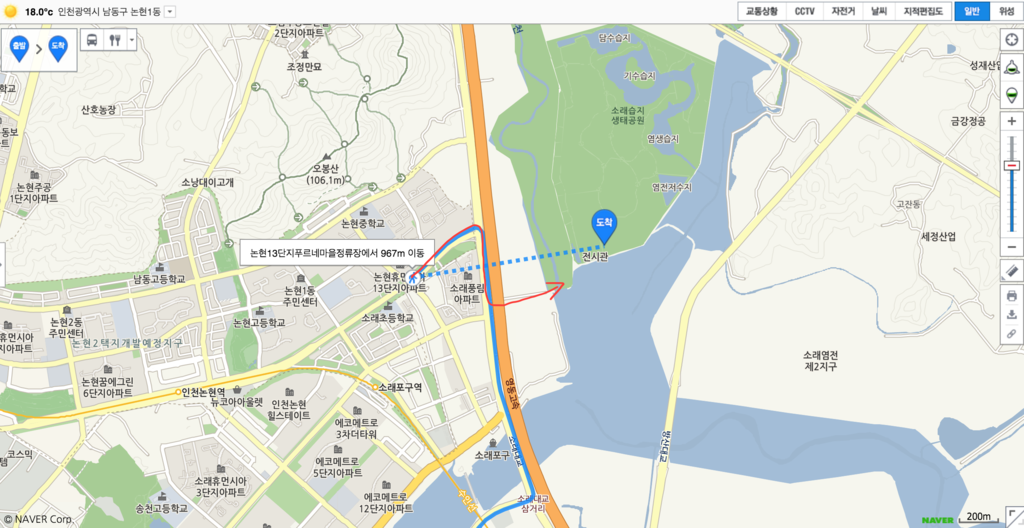The width and height of the screenshot is (1024, 528).
Task: Center map on current location
Action: pos(1012,40)
